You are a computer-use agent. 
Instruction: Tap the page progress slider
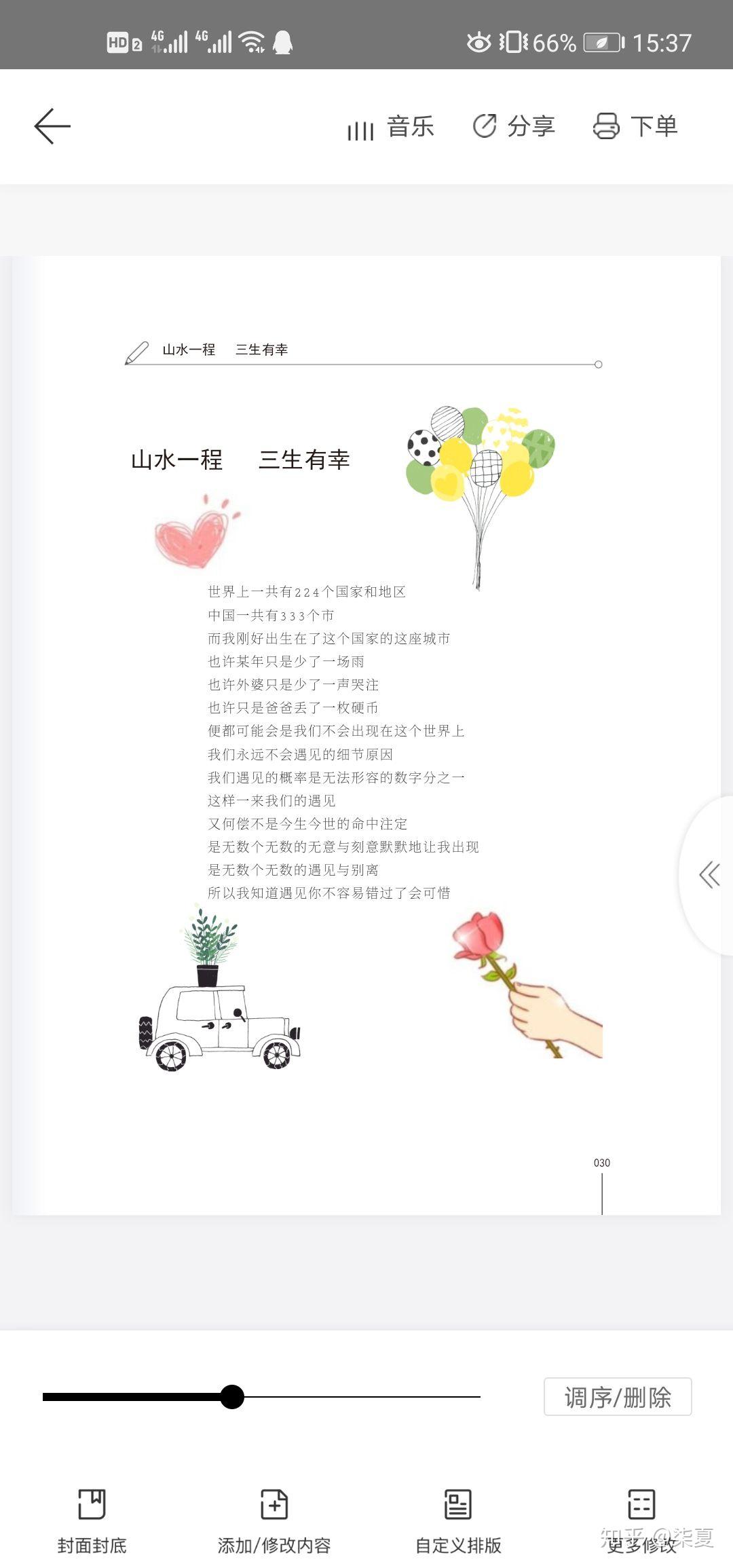(232, 1397)
